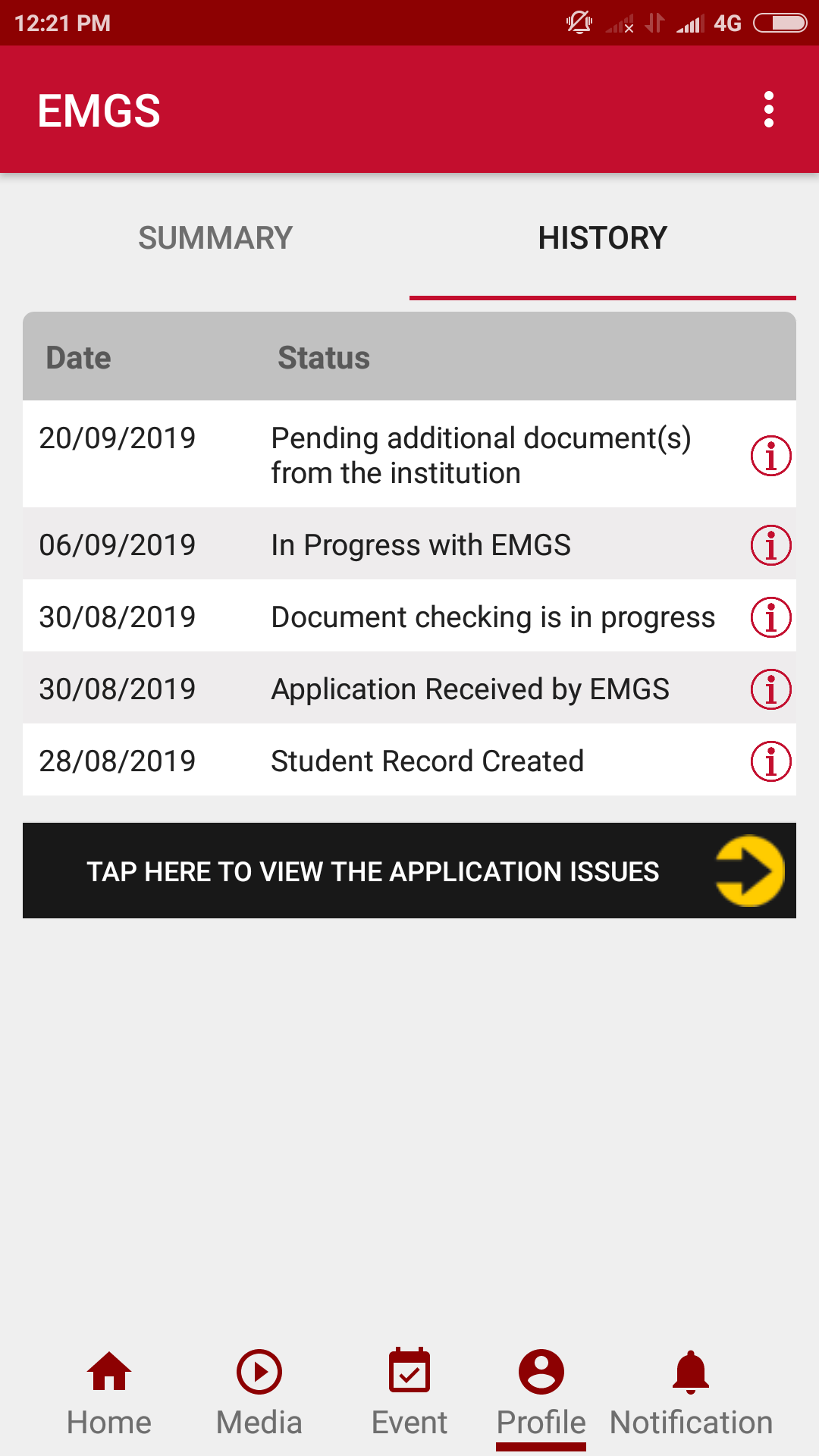Show details for In Progress with EMGS
The image size is (819, 1456).
tap(770, 545)
